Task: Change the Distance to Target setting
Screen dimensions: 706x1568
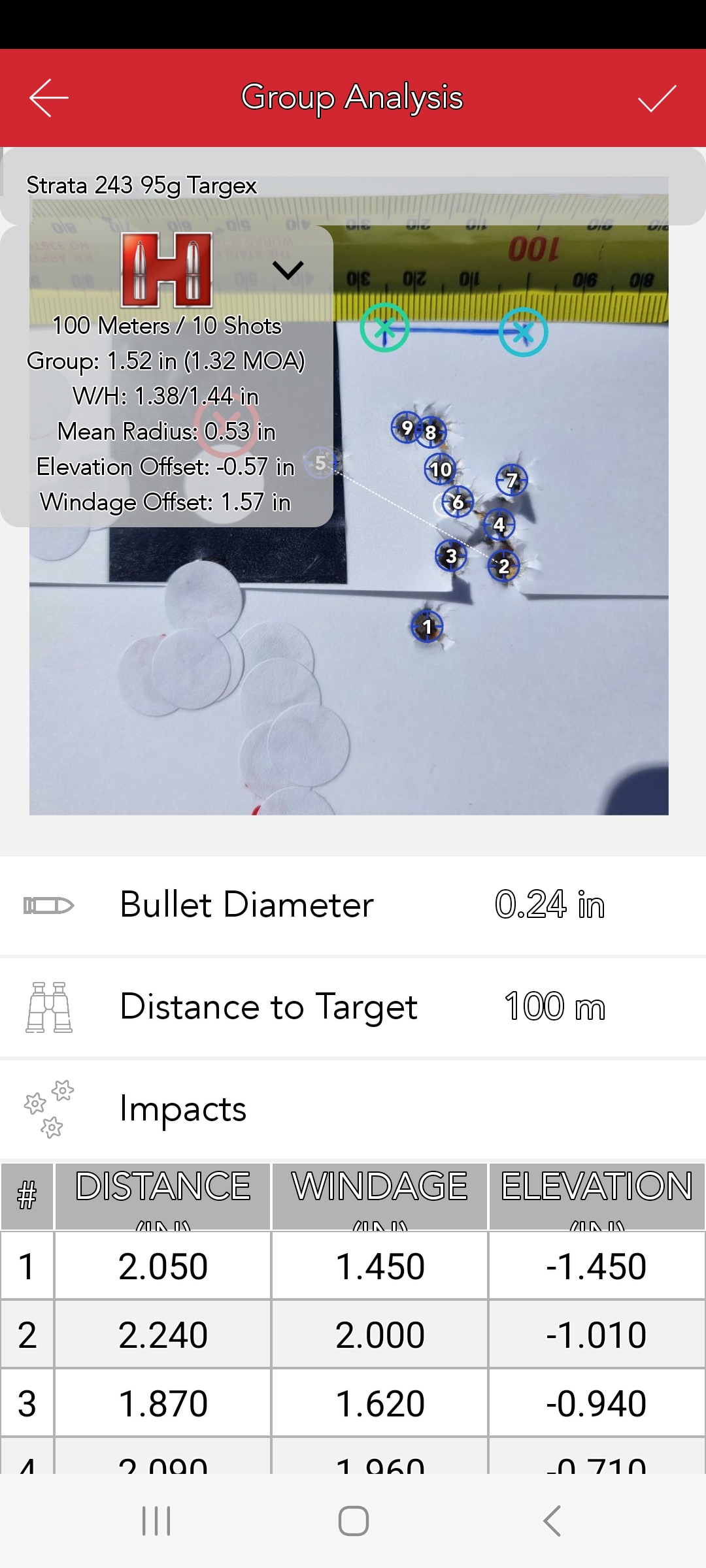Action: pos(554,1007)
